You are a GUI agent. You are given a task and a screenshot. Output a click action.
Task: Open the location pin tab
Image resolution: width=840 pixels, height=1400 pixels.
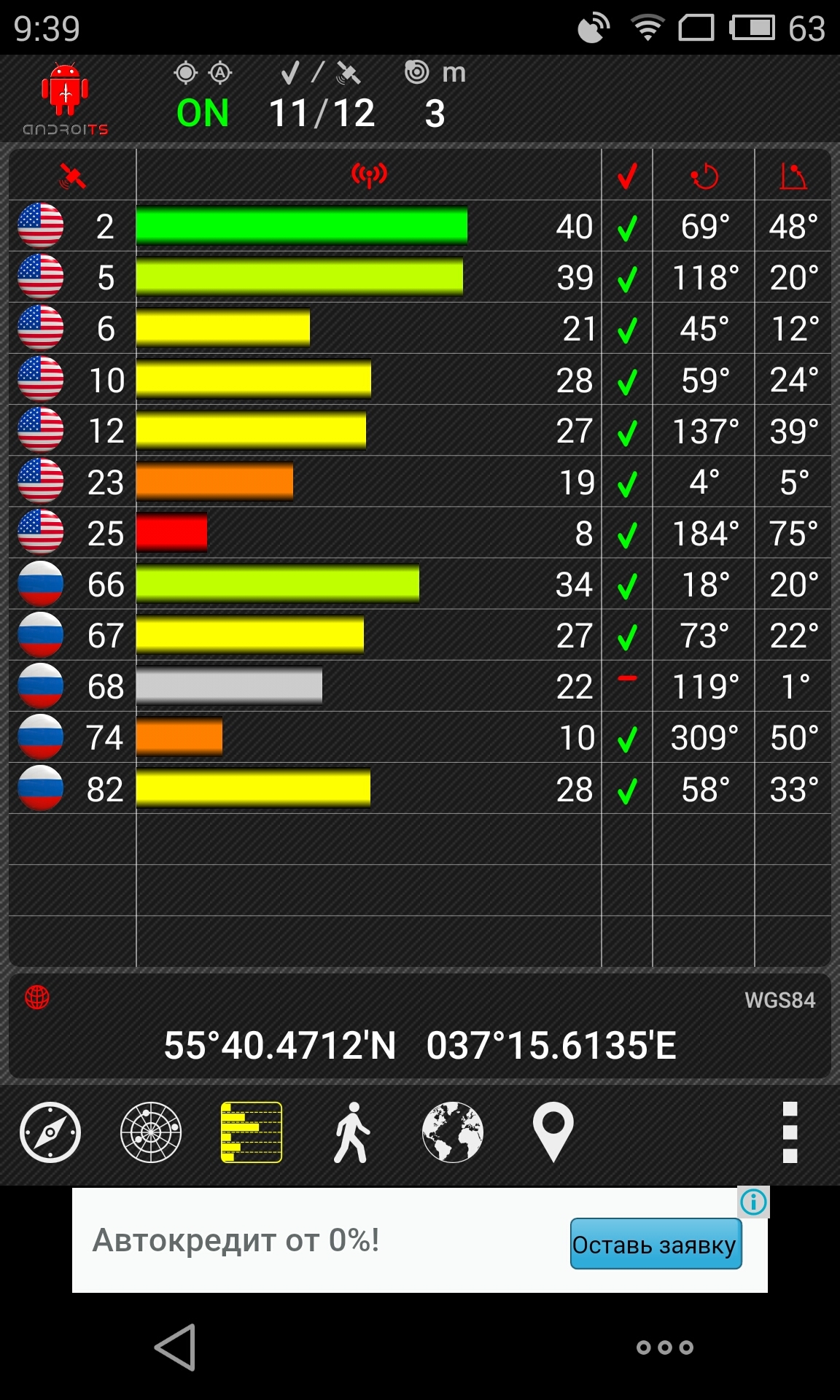pos(553,1132)
